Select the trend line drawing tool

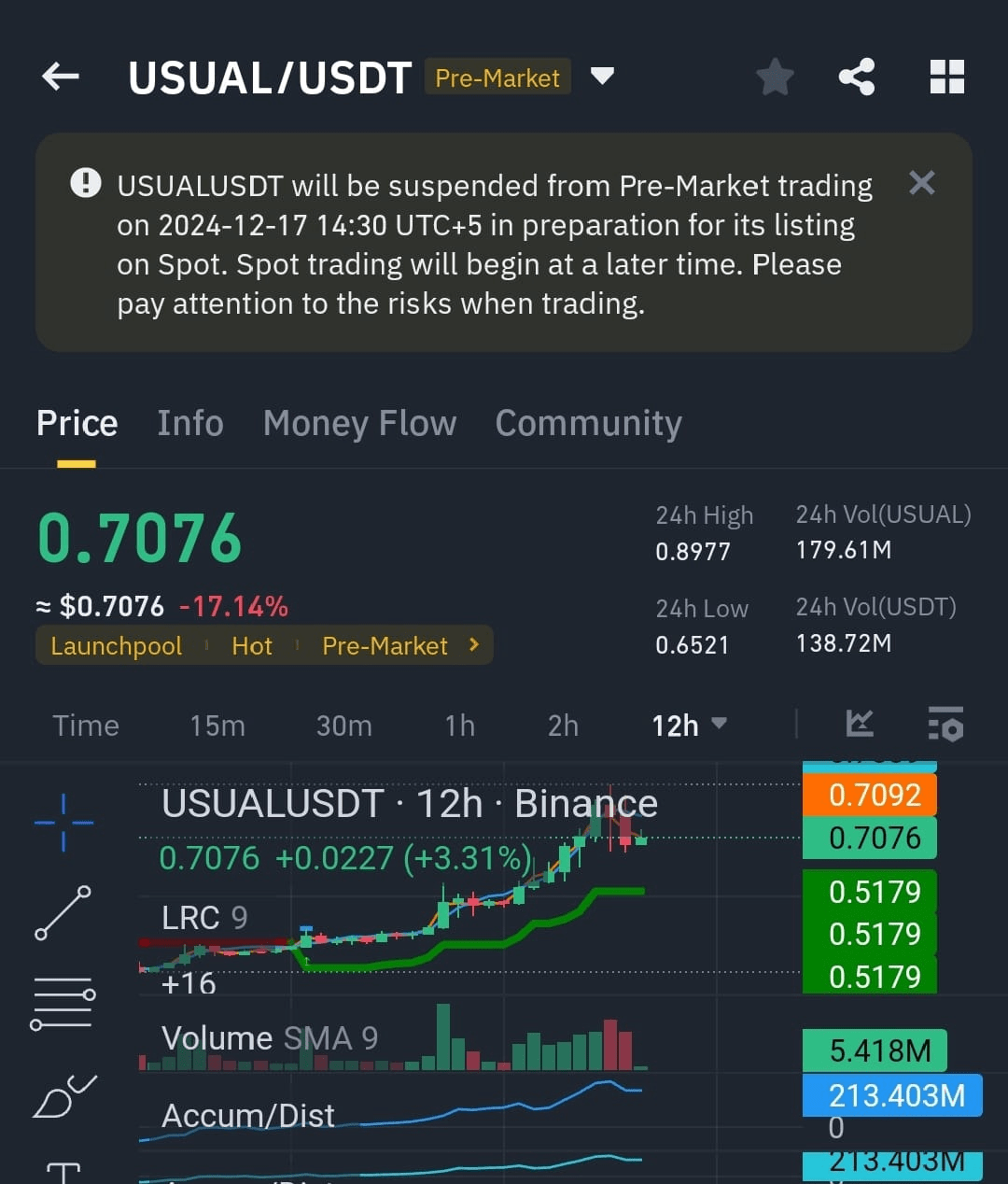tap(63, 912)
